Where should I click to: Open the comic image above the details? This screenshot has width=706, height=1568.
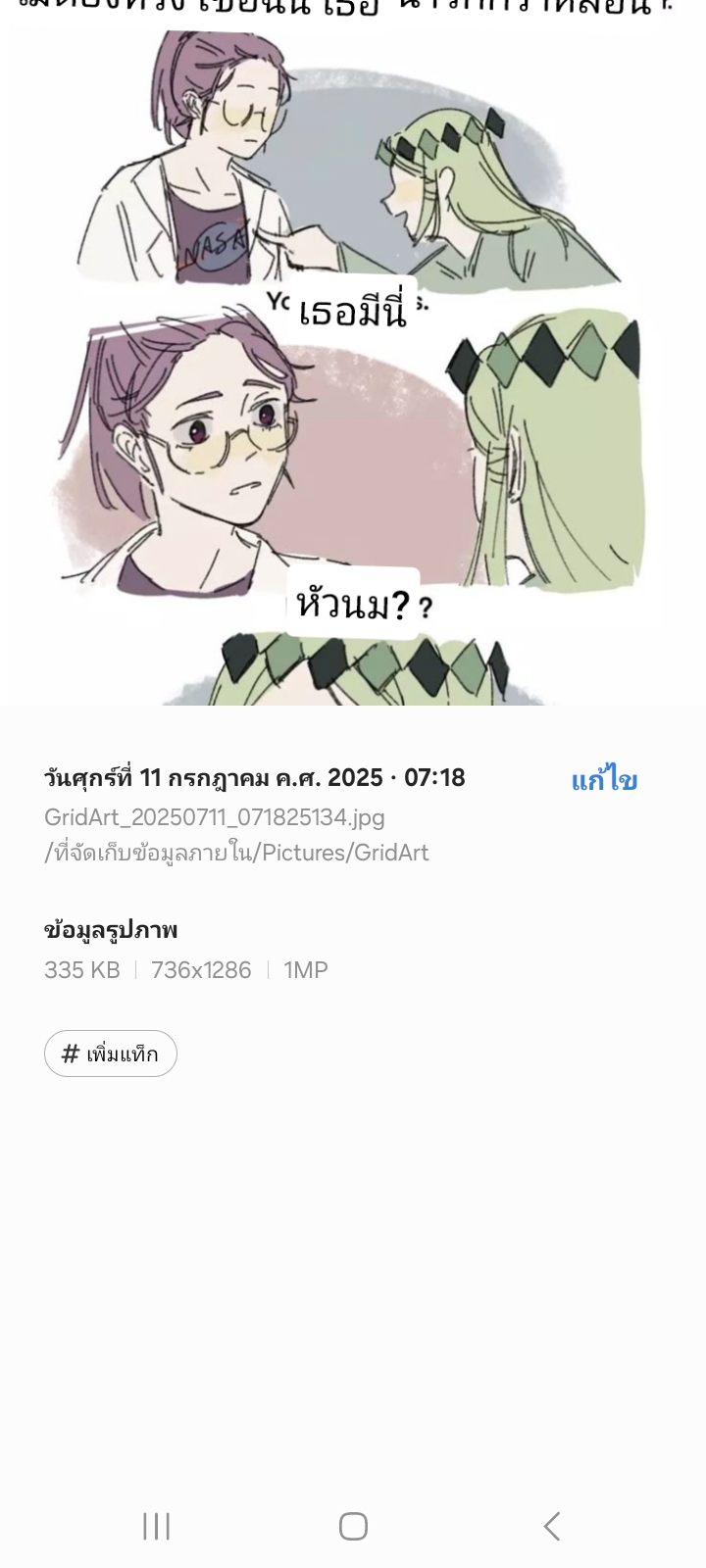pos(353,353)
